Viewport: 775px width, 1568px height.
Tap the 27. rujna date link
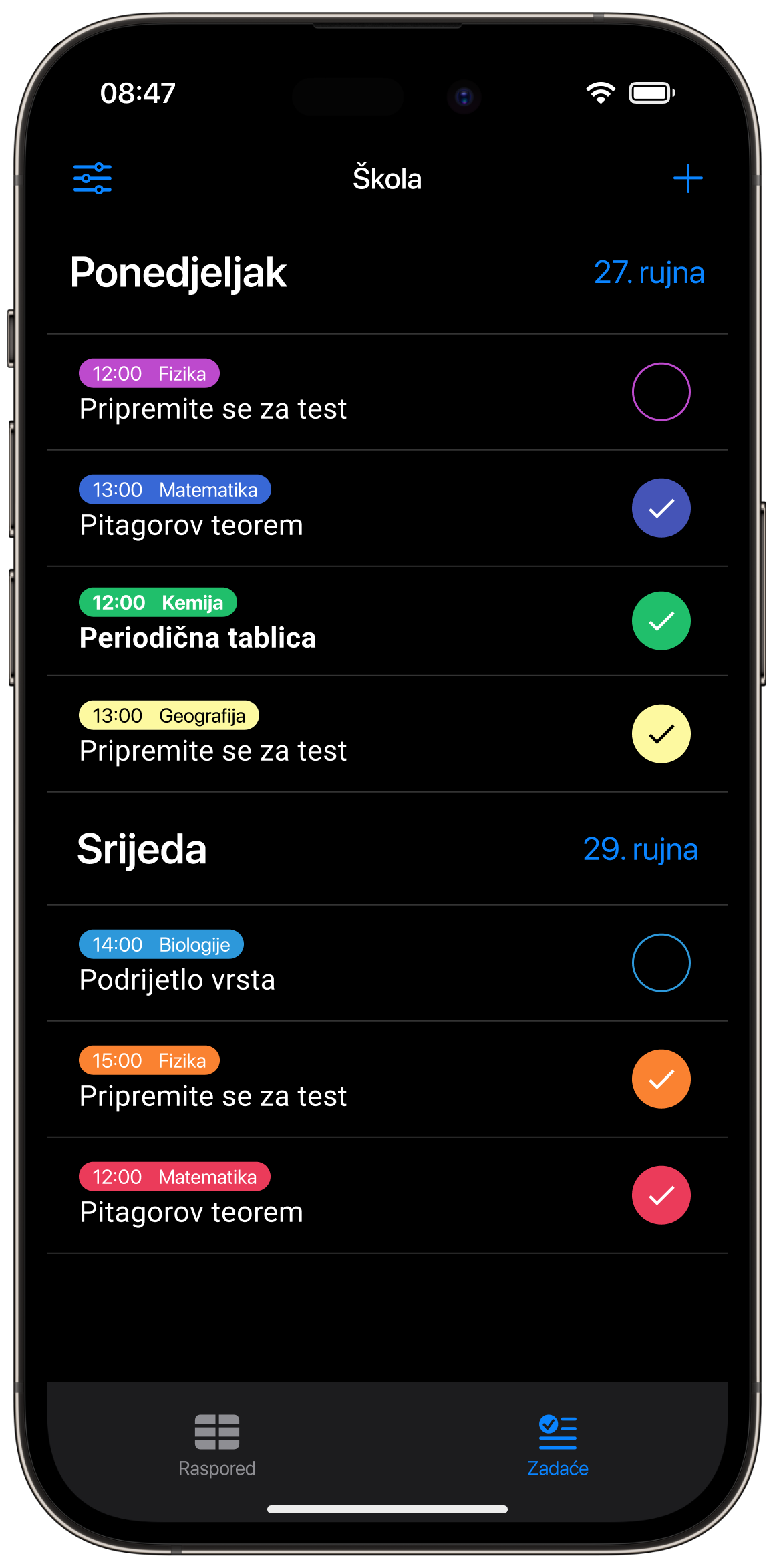point(649,272)
